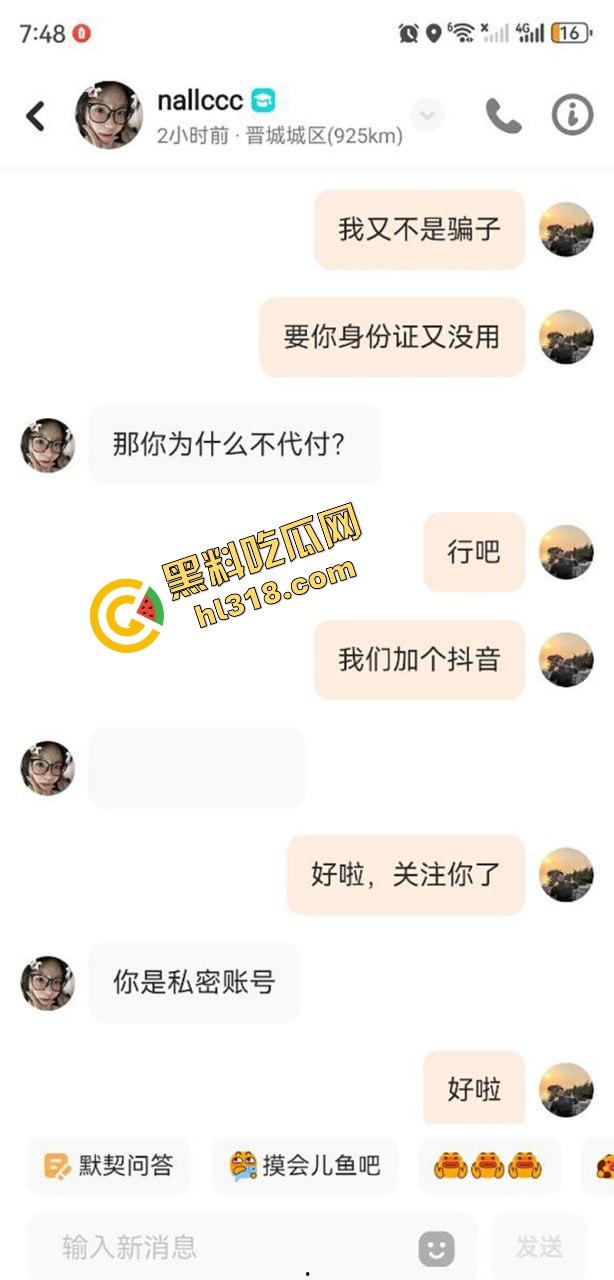Open sender avatar beside 那你为什么不代付

(x=48, y=445)
